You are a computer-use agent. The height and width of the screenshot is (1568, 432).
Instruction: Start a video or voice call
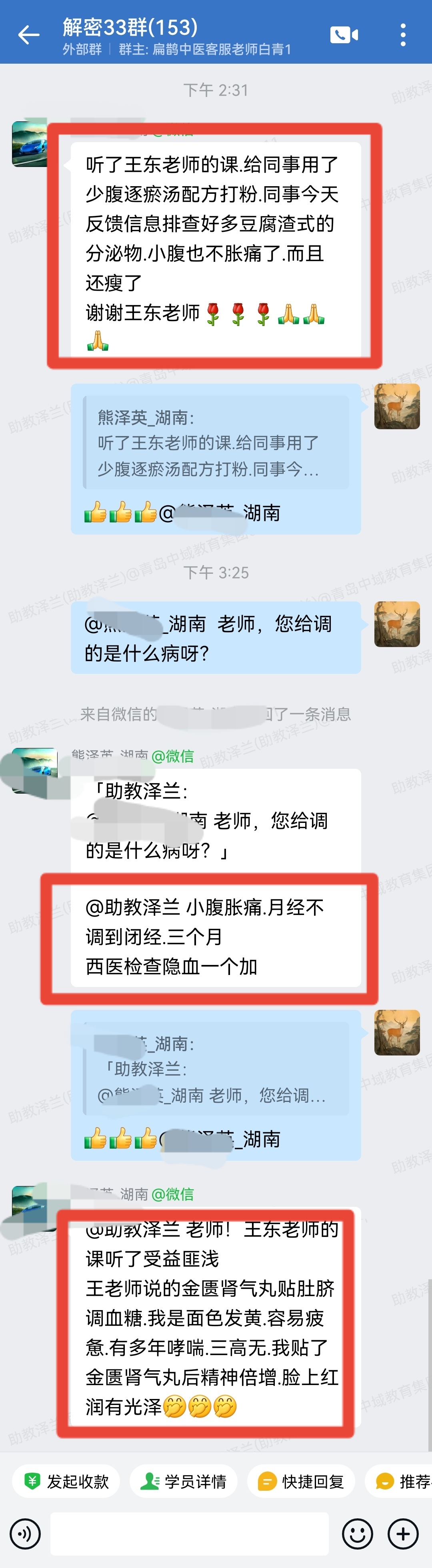coord(344,35)
